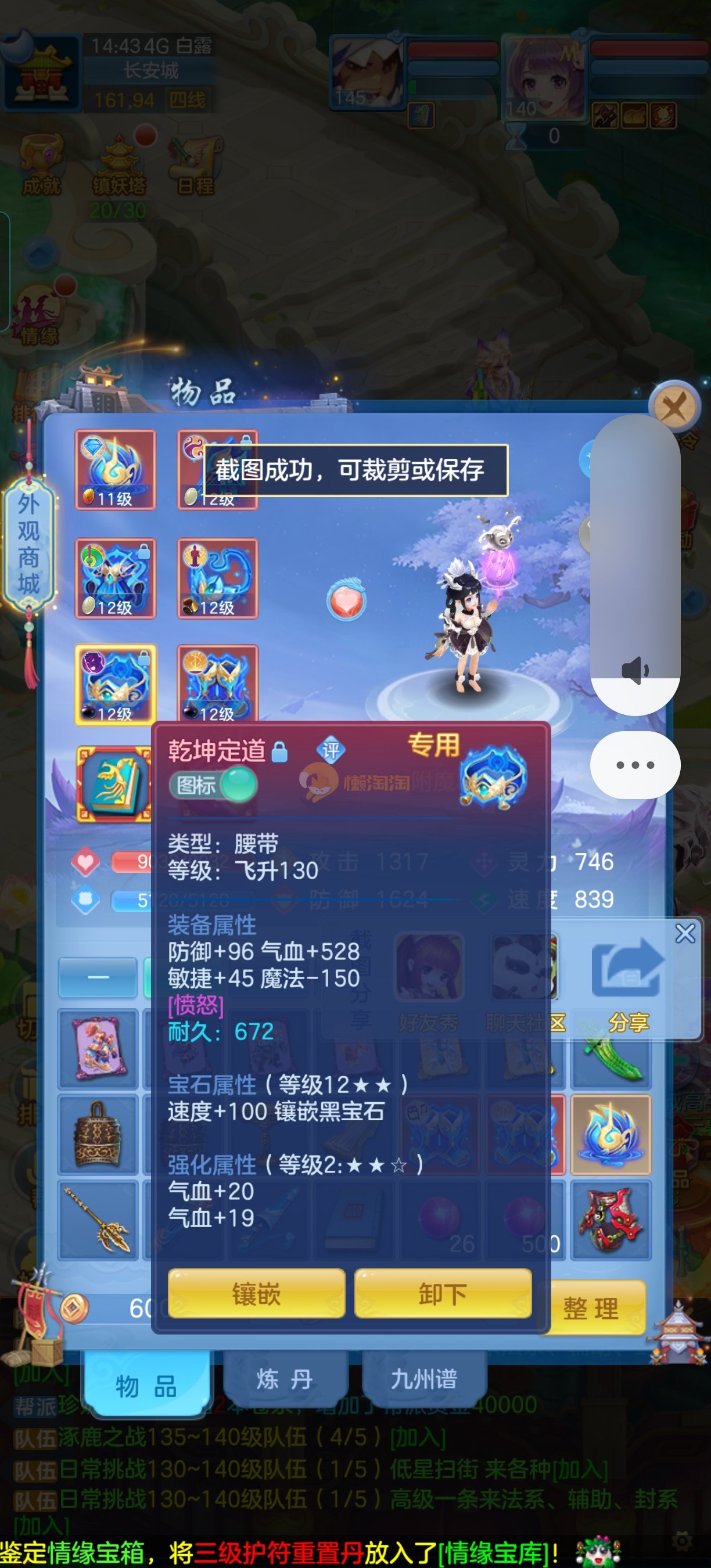Tap the speaker mute icon
This screenshot has height=1568, width=711.
coord(634,671)
